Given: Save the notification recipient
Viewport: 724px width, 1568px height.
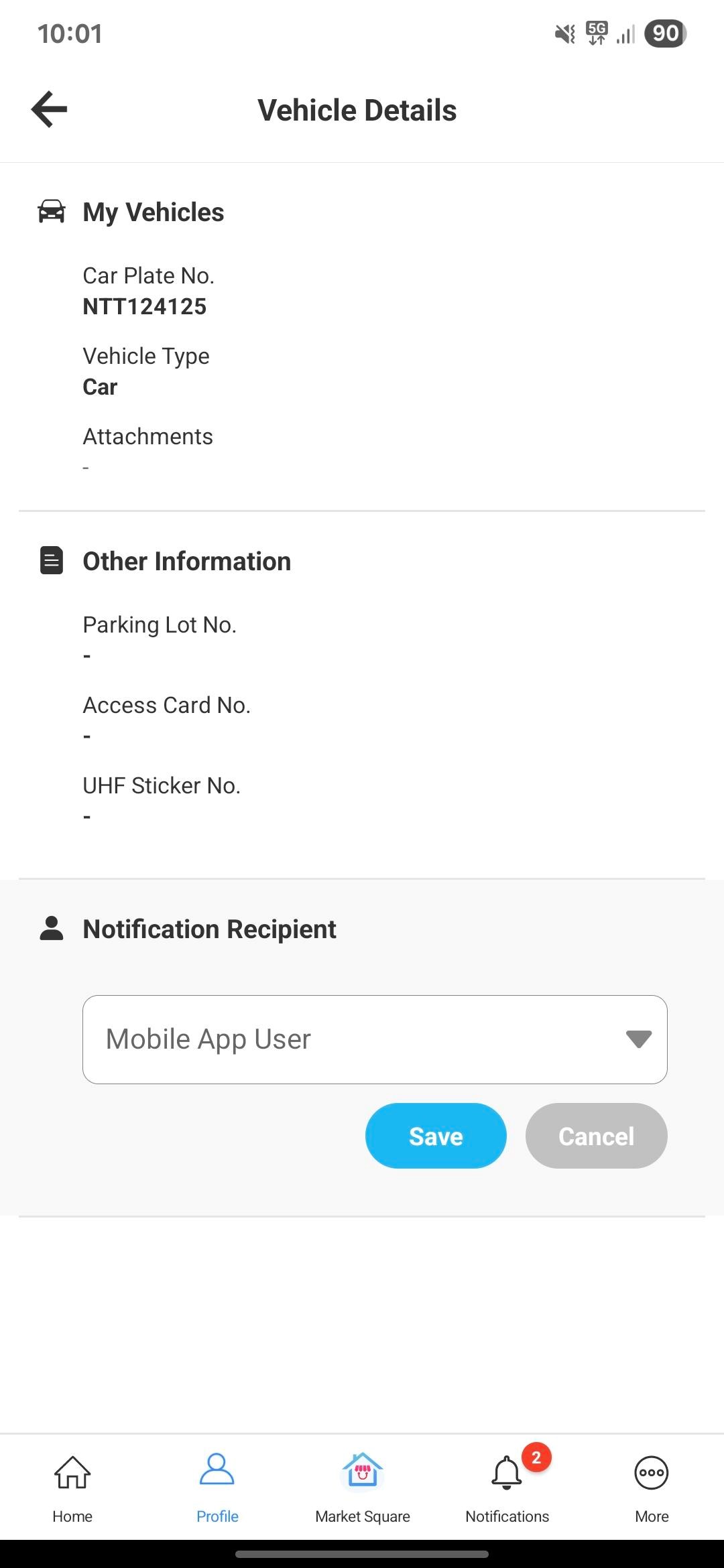Looking at the screenshot, I should pyautogui.click(x=436, y=1136).
